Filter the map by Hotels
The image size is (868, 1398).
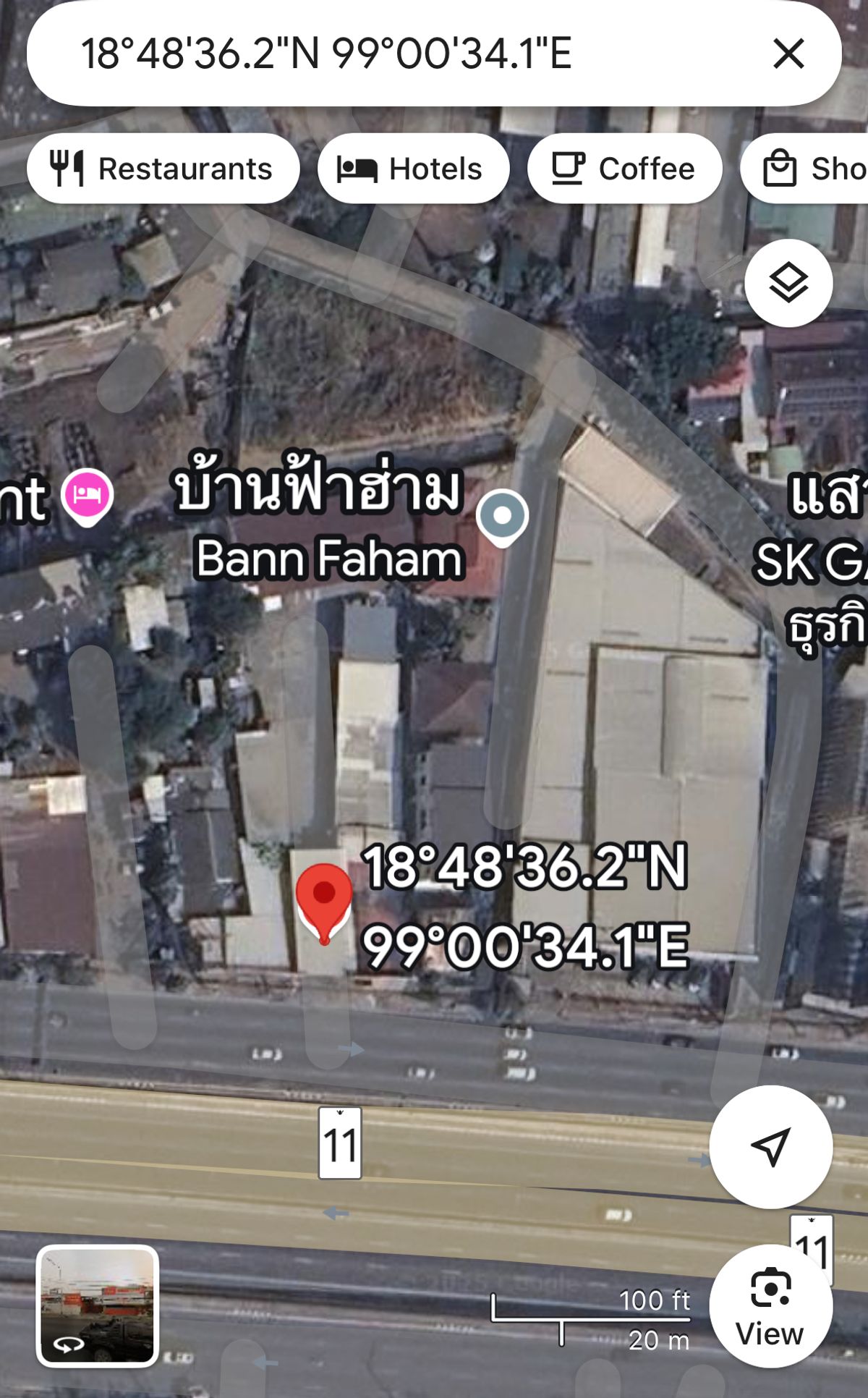(x=413, y=169)
